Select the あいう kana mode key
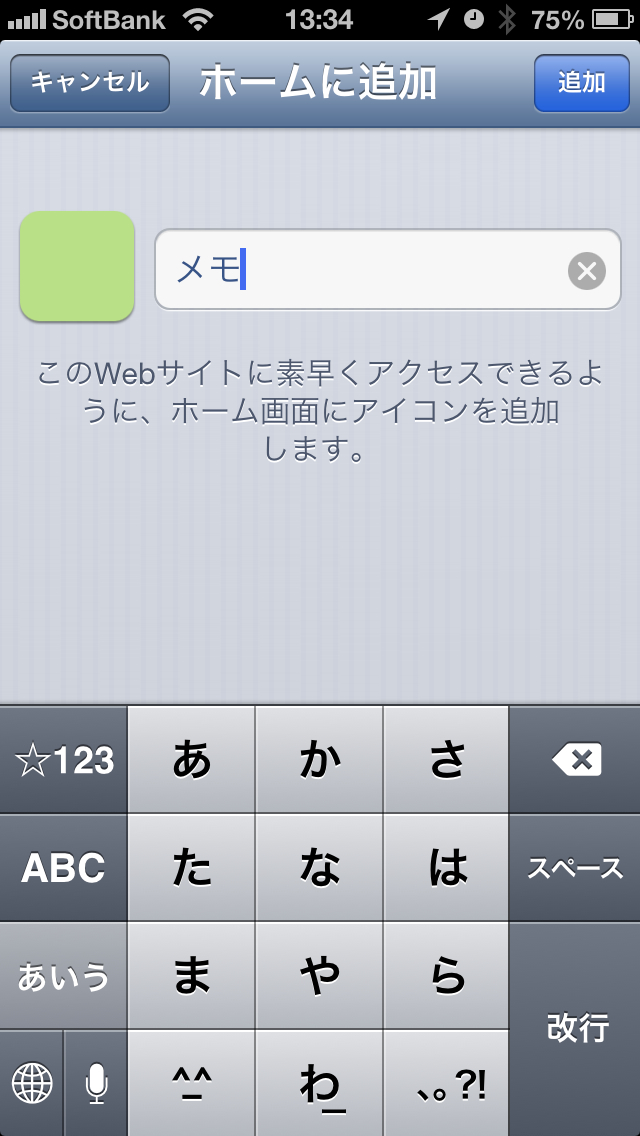The height and width of the screenshot is (1136, 640). coord(63,975)
